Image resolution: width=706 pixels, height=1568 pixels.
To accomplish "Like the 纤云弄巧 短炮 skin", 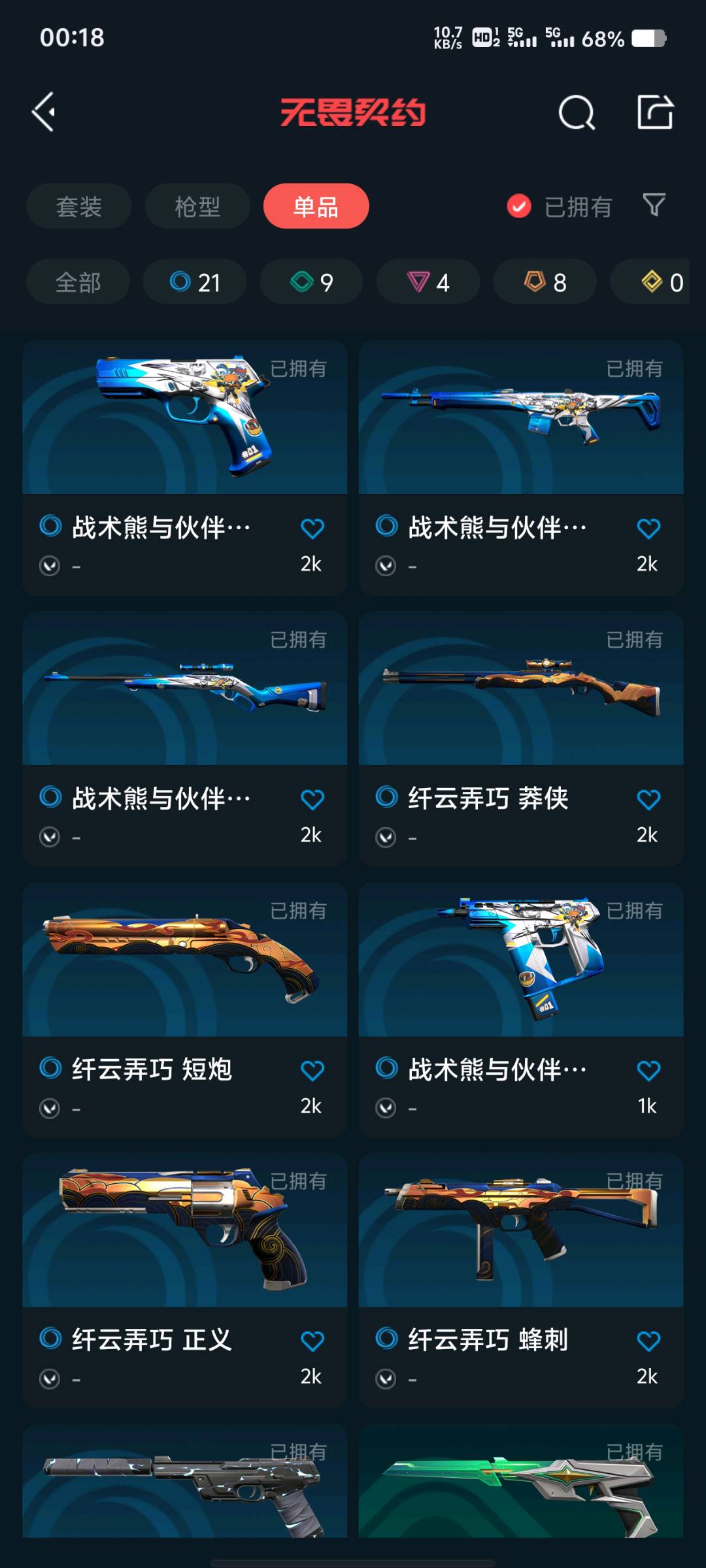I will [x=312, y=1071].
